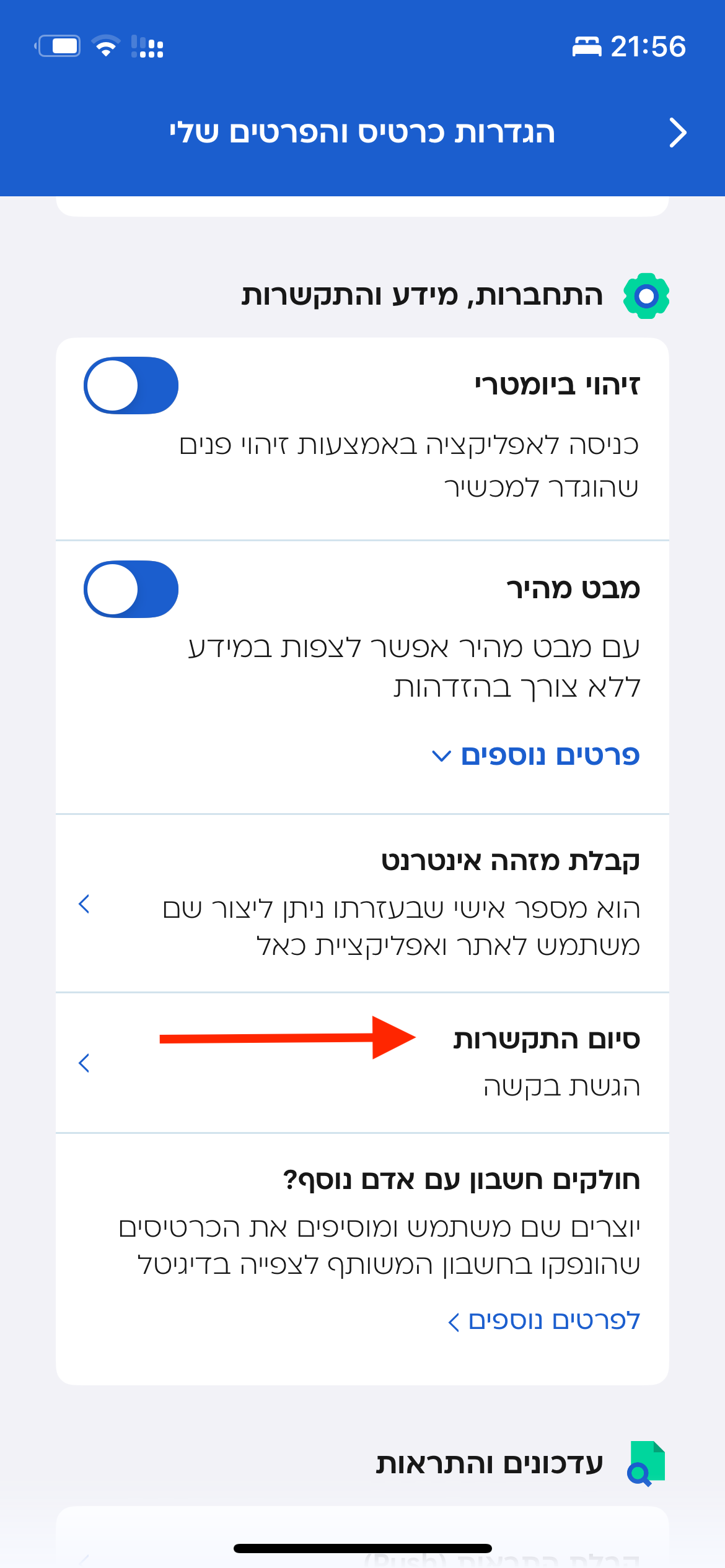
Task: Click the bedtime mode icon next to the clock
Action: point(587,45)
